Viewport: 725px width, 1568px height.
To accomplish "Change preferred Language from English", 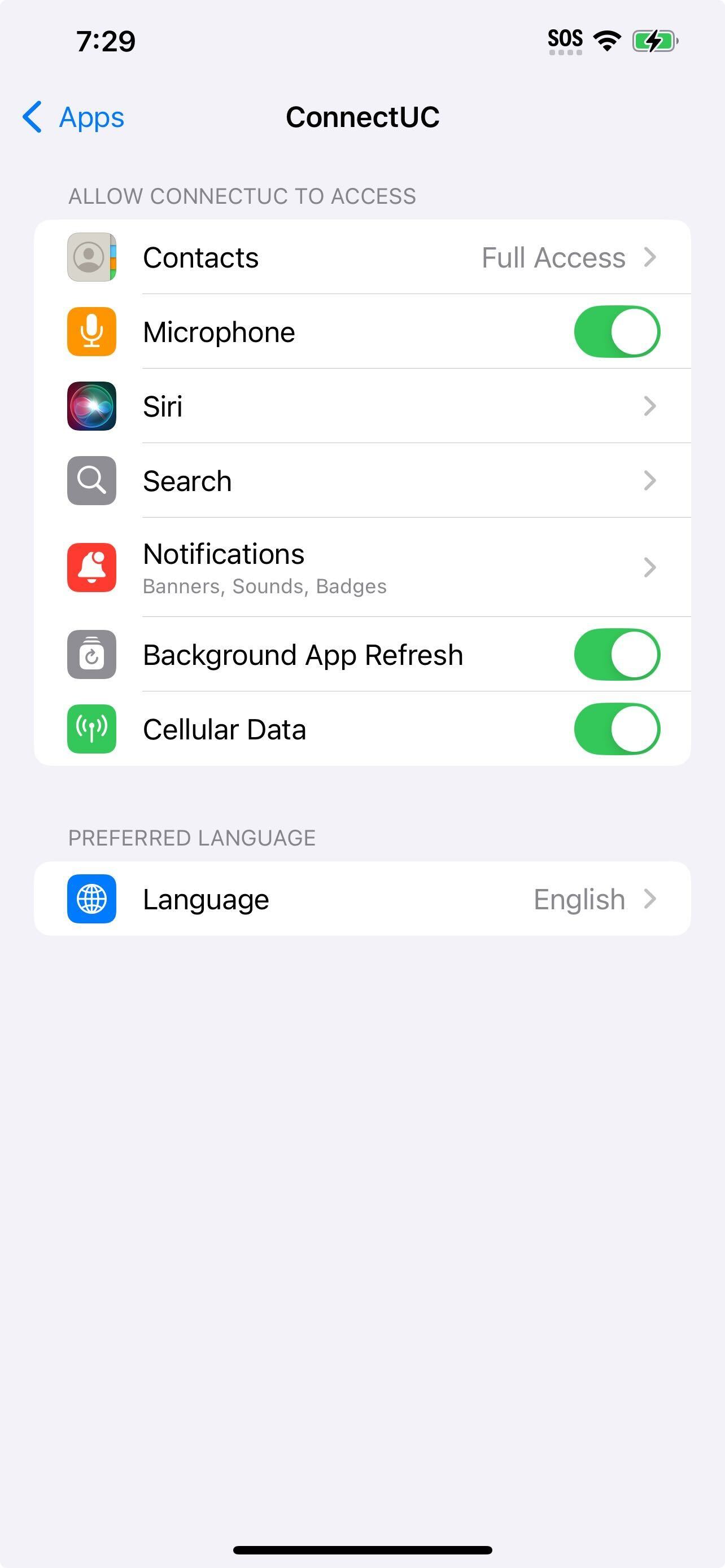I will click(x=362, y=899).
